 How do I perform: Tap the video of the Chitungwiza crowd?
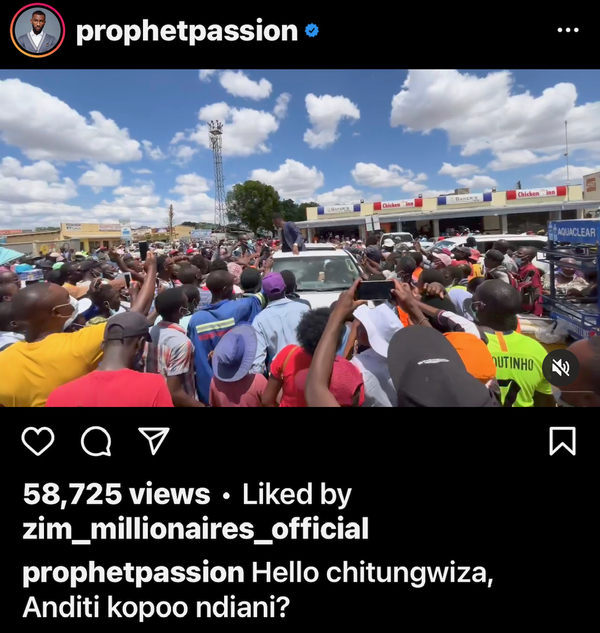[x=300, y=238]
